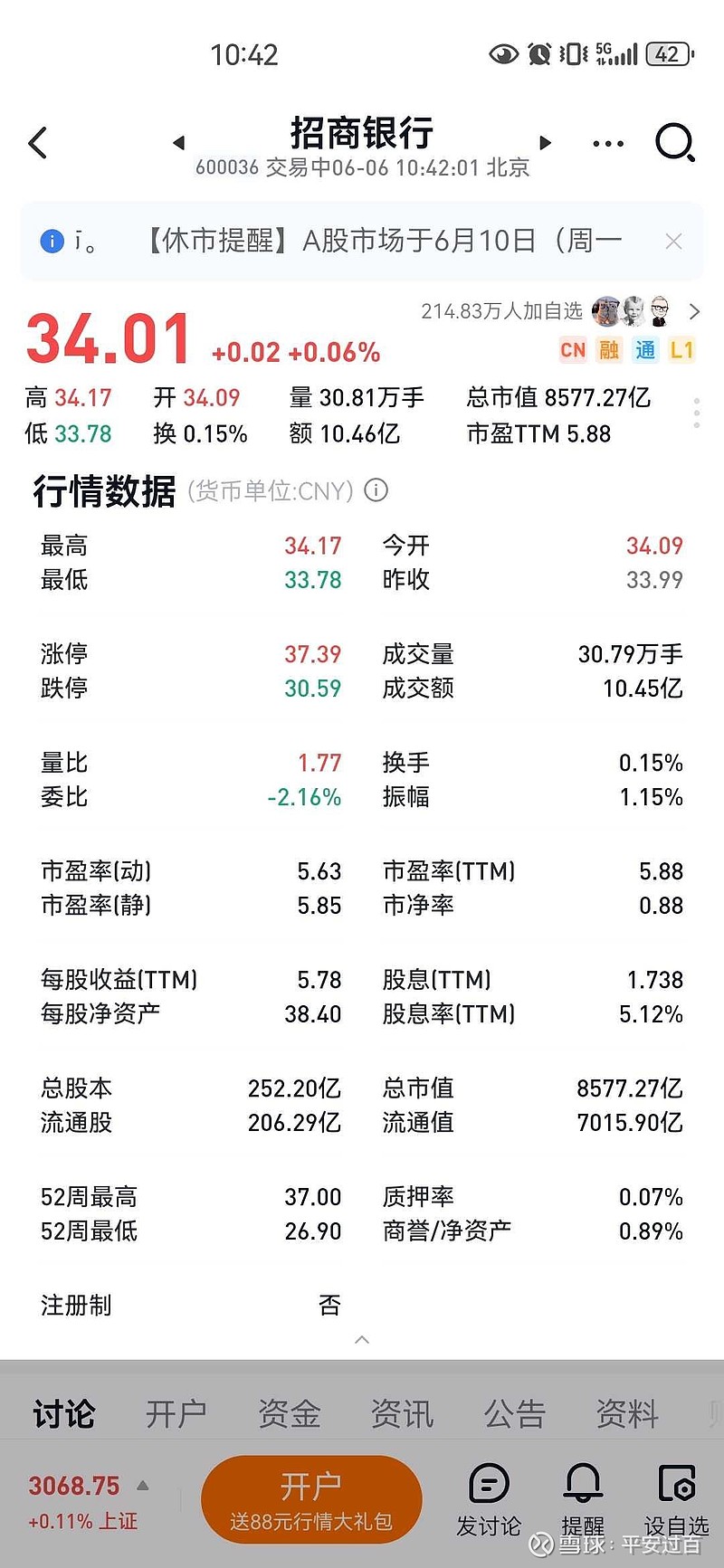Switch to the 资金 tab

click(x=290, y=1413)
